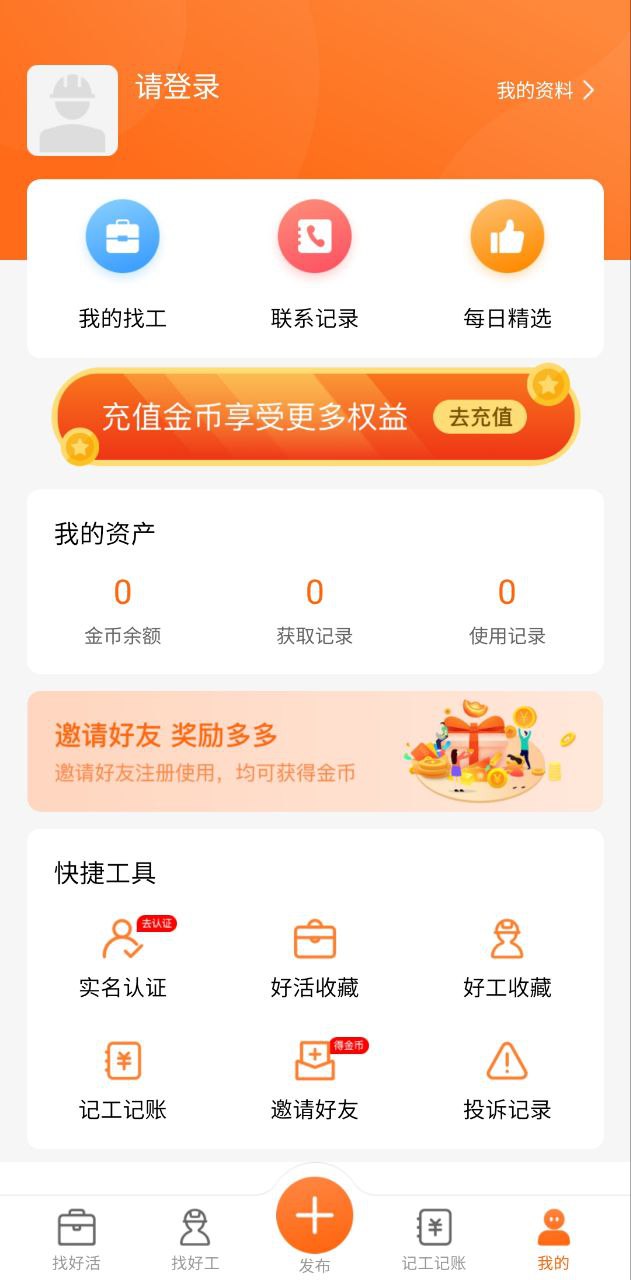Image resolution: width=631 pixels, height=1280 pixels.
Task: Open the 邀请好友 奖励多多 banner
Action: click(314, 751)
